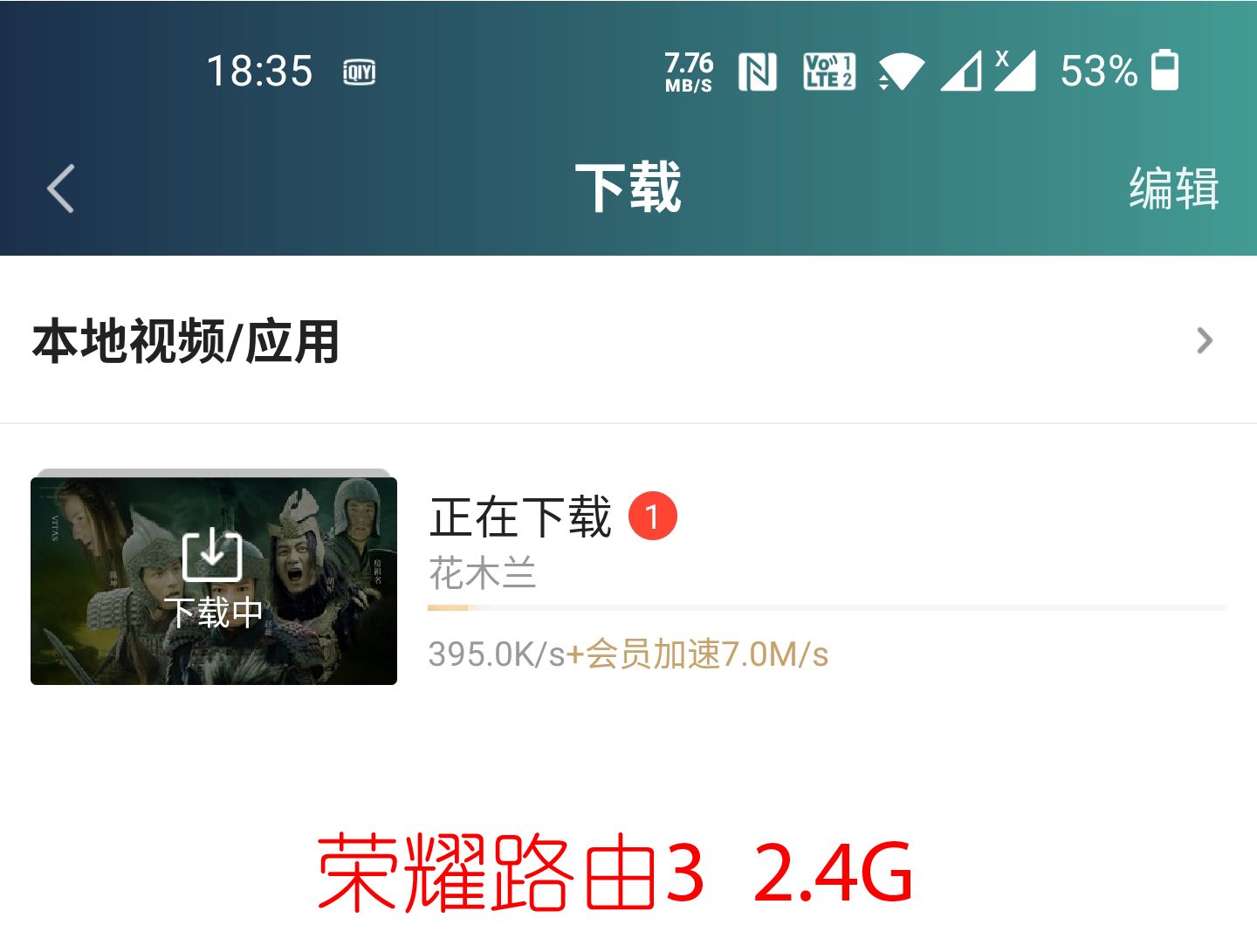
Task: Go back using the arrow icon
Action: (x=61, y=188)
